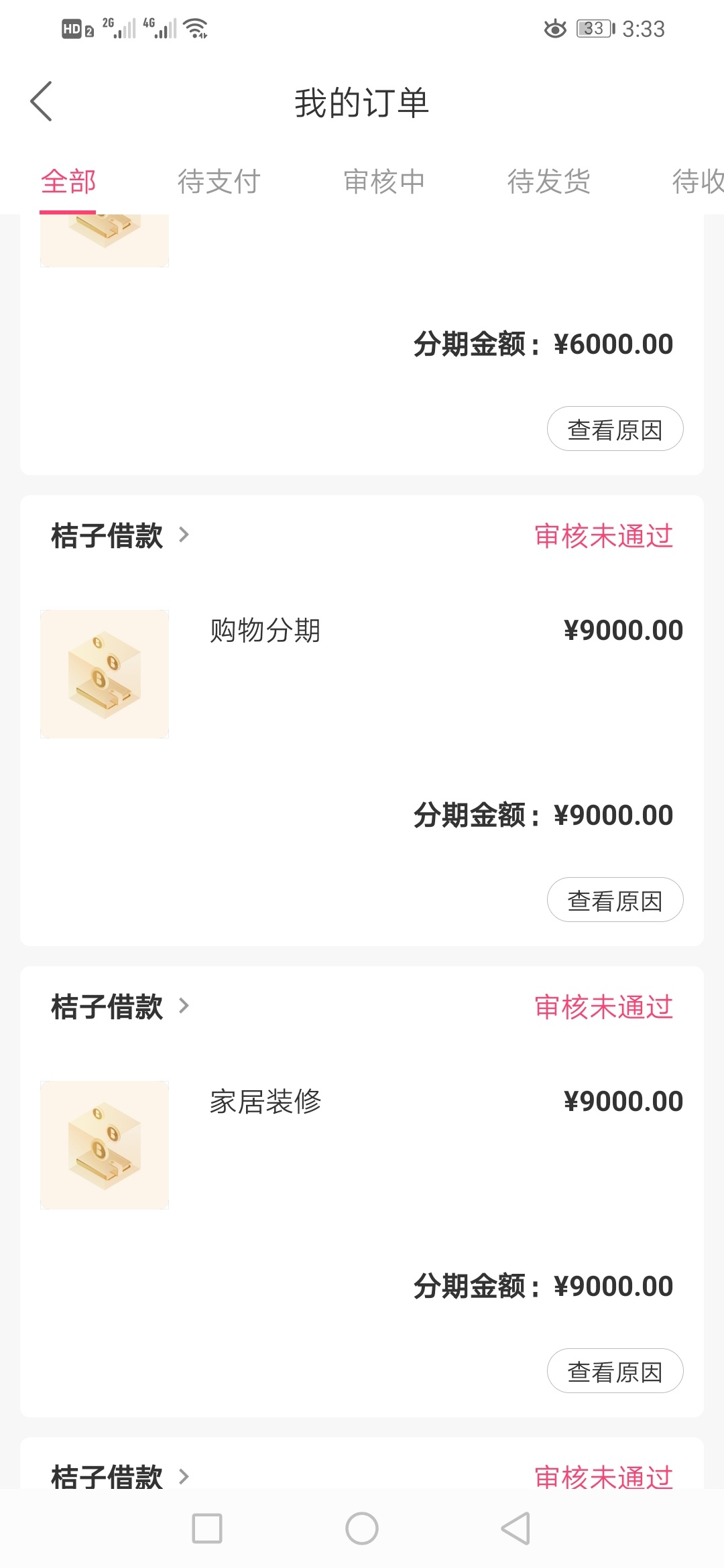
Task: Open the 购物分期 order details
Action: (x=362, y=674)
